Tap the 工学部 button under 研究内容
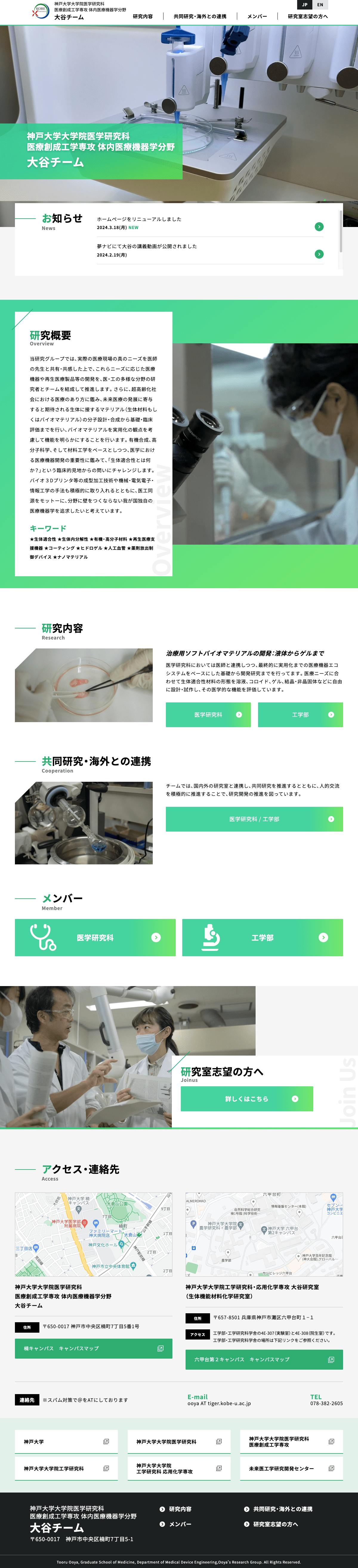 coord(300,715)
